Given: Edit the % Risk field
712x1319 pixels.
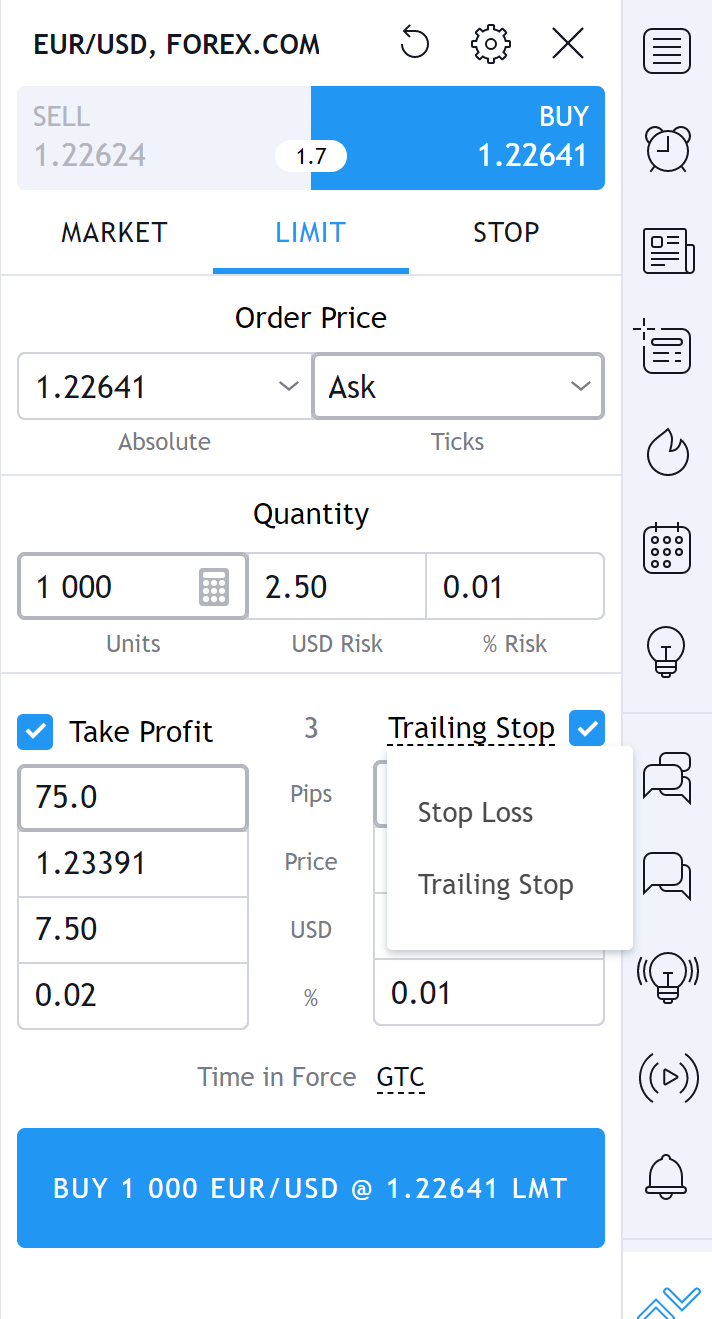Looking at the screenshot, I should (x=515, y=587).
